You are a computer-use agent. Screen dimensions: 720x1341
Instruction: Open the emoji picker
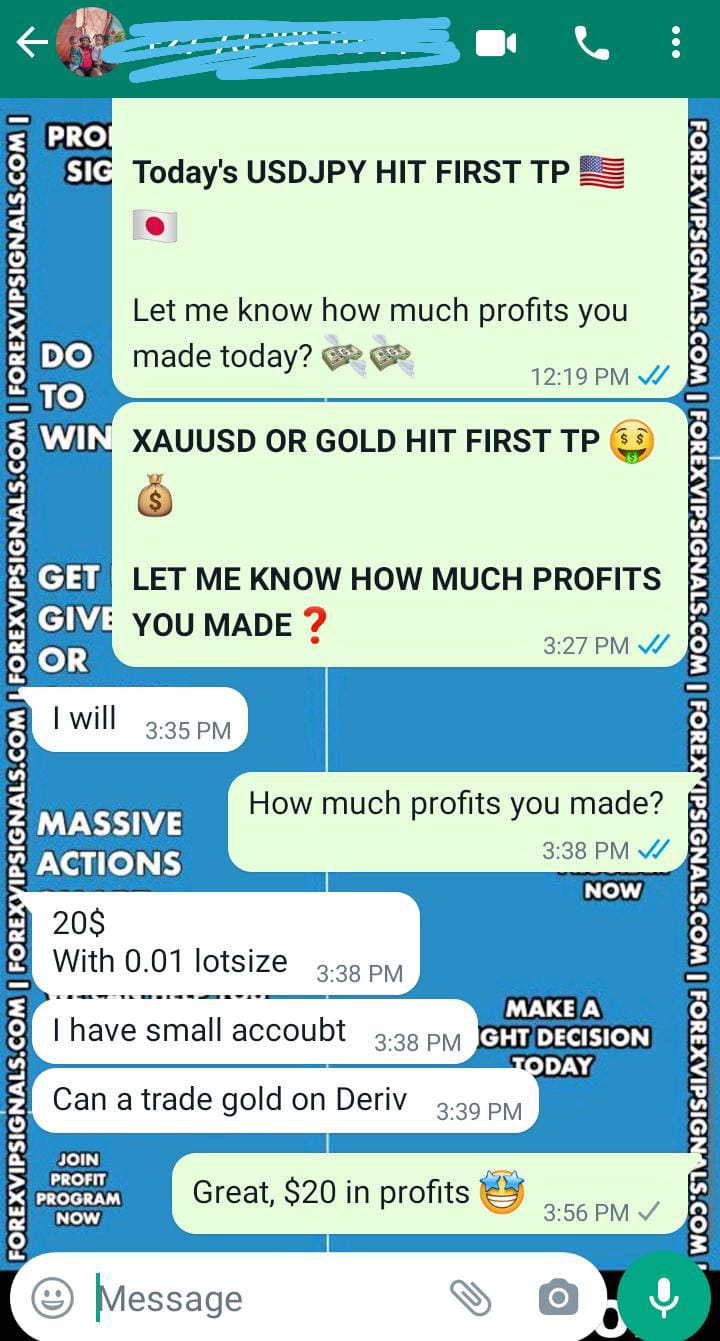(52, 1298)
